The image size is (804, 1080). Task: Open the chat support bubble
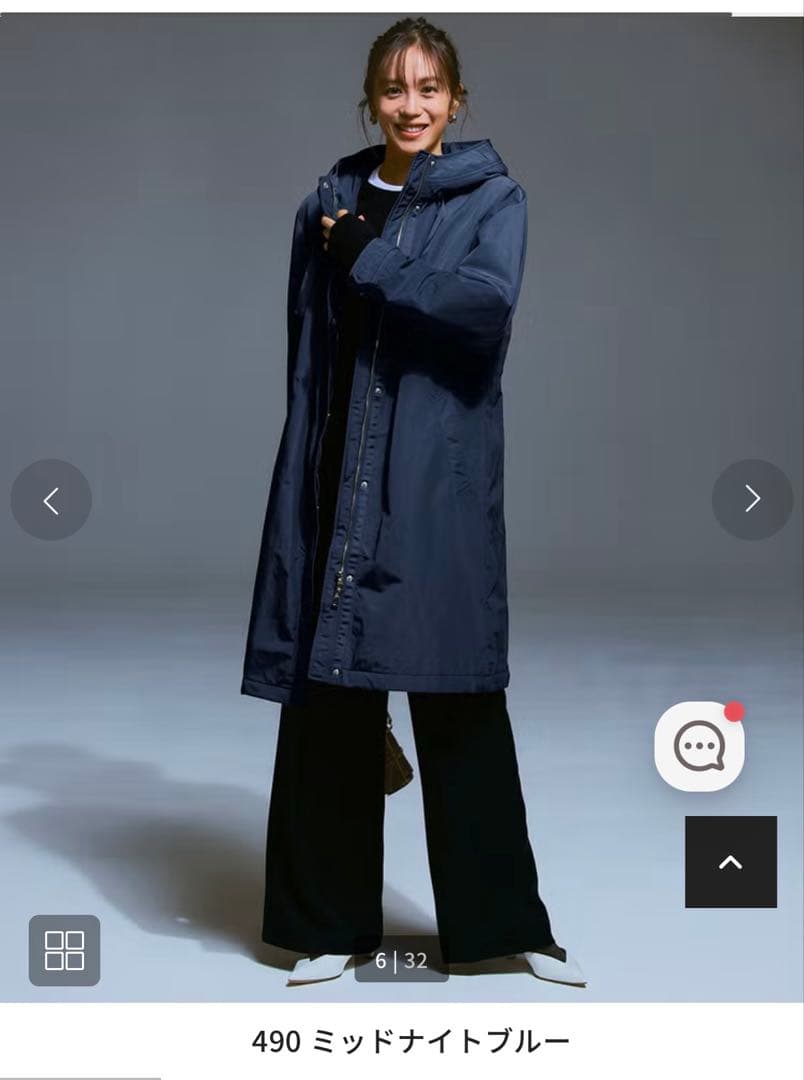[x=699, y=746]
